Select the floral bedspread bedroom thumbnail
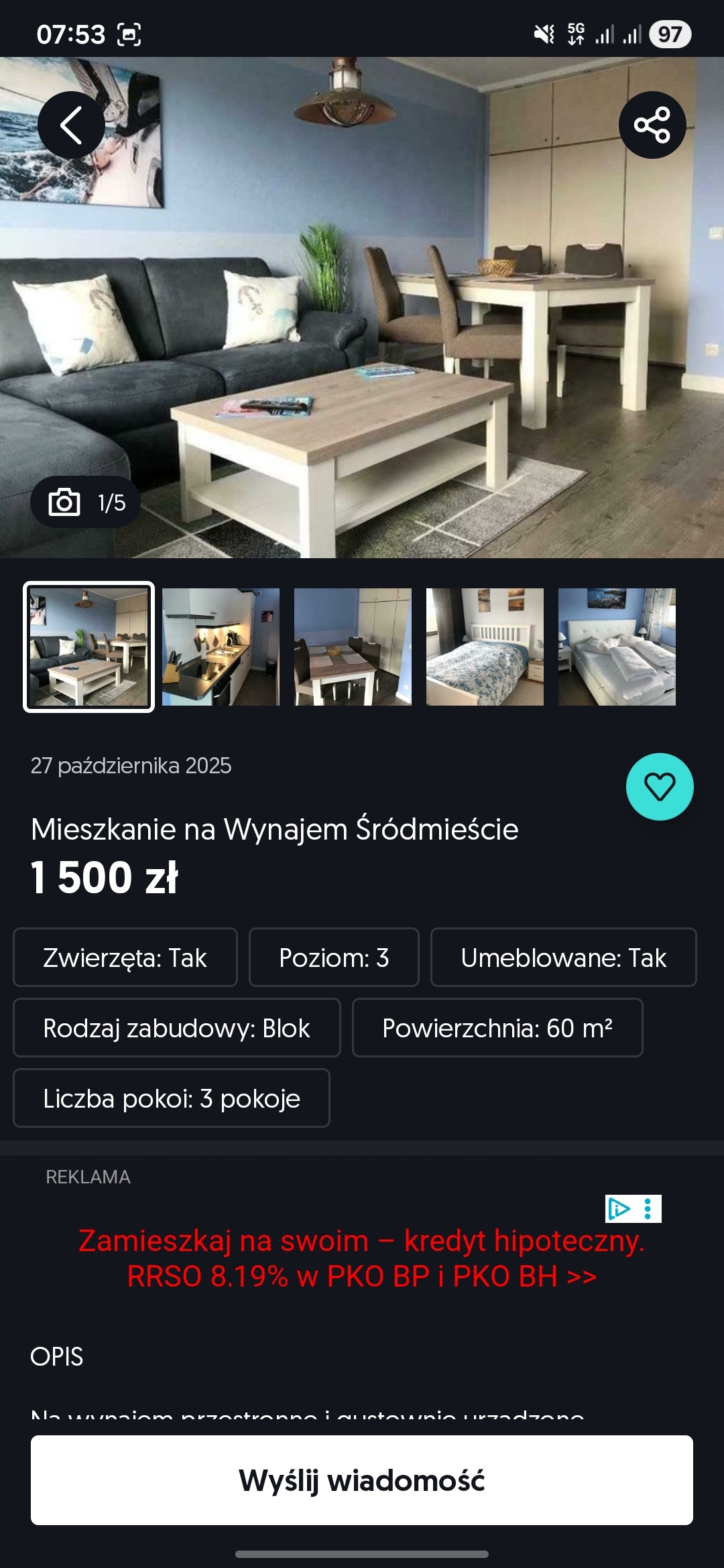Viewport: 724px width, 1568px height. click(x=485, y=647)
